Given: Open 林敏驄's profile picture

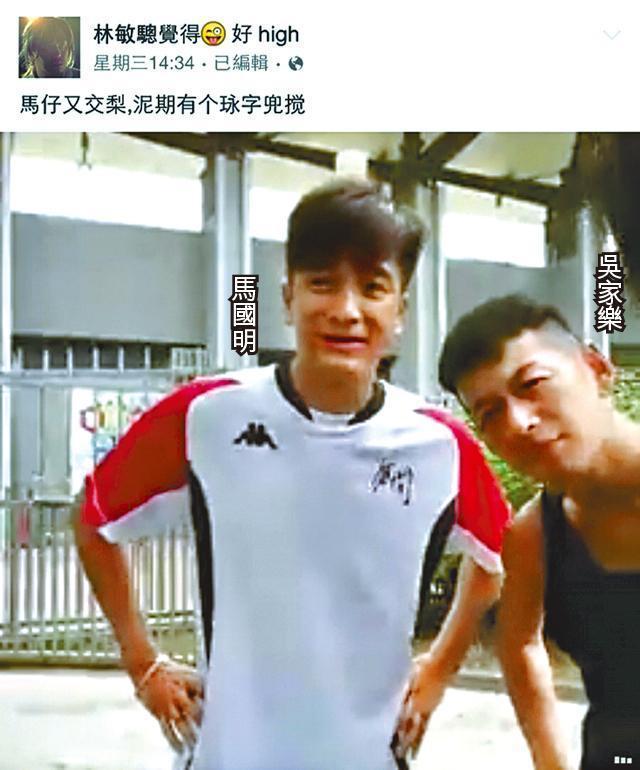Looking at the screenshot, I should pos(49,47).
